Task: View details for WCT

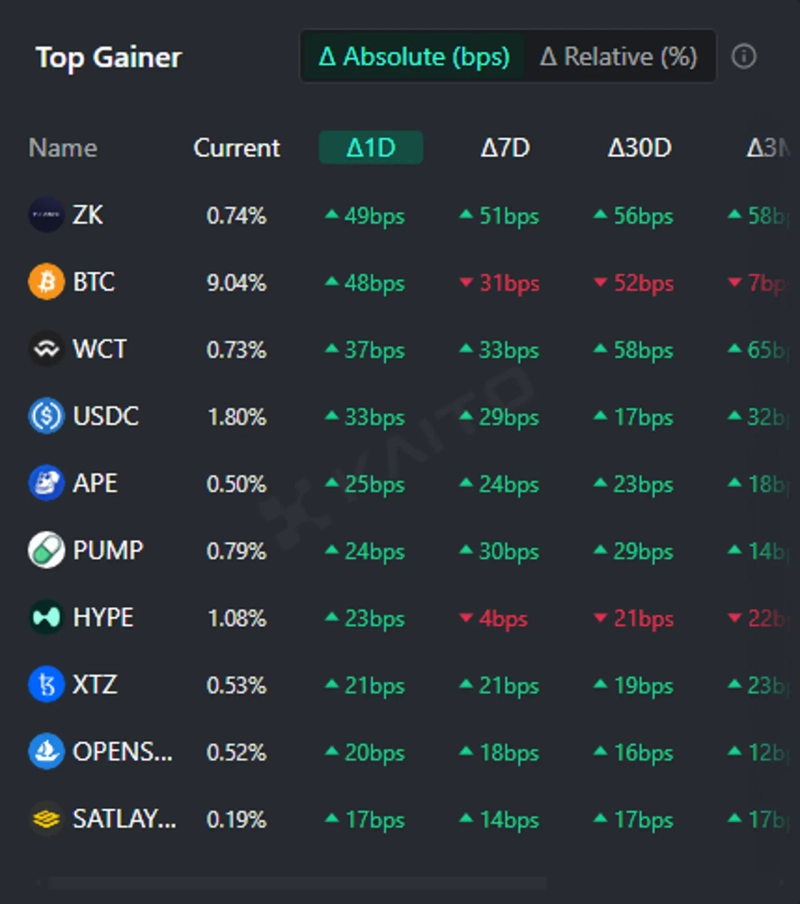Action: point(99,349)
